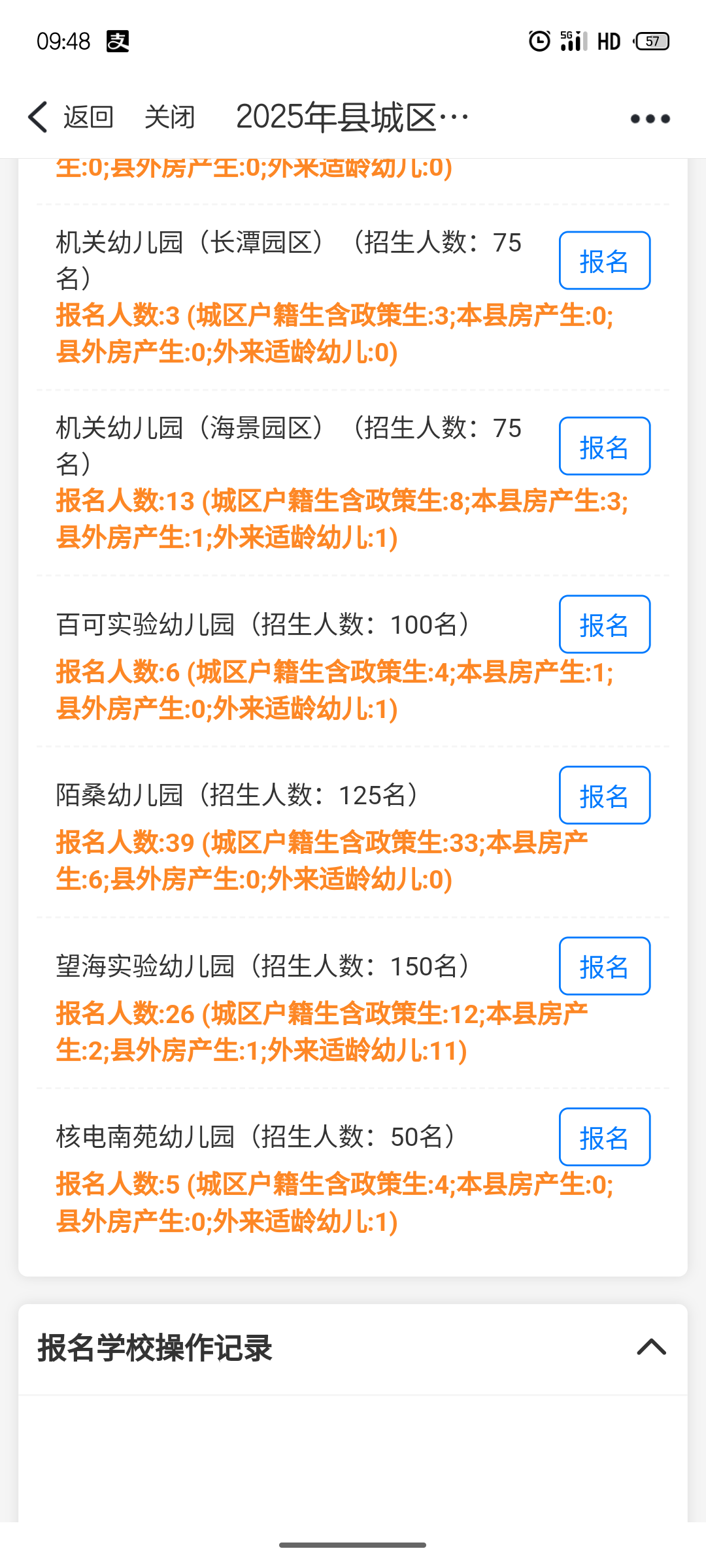Viewport: 706px width, 1568px height.
Task: Register for 百可实验幼儿园
Action: pyautogui.click(x=604, y=625)
